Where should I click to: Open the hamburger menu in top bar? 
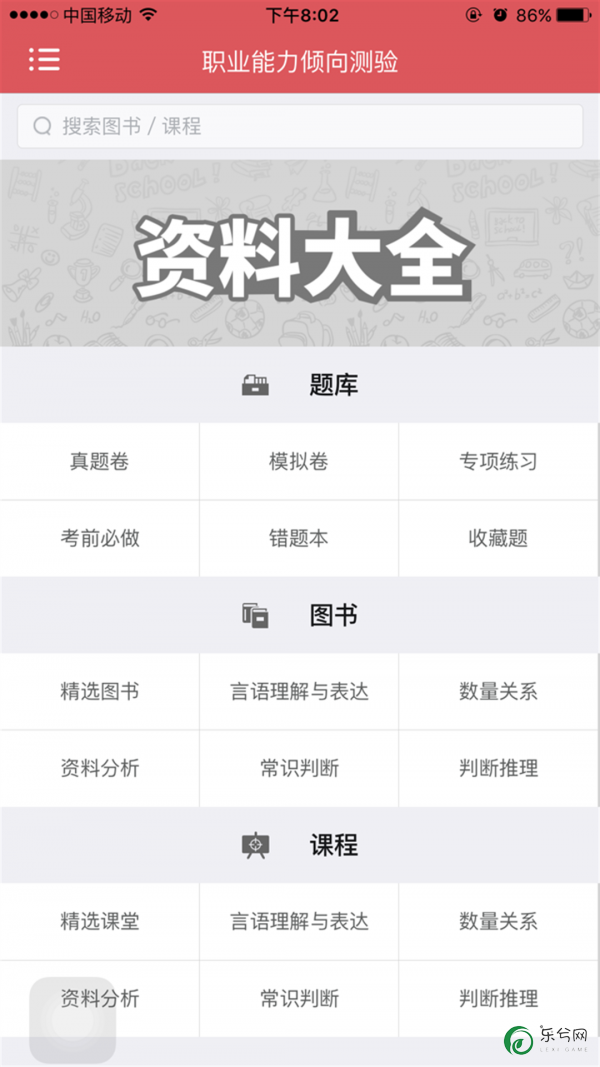point(44,60)
